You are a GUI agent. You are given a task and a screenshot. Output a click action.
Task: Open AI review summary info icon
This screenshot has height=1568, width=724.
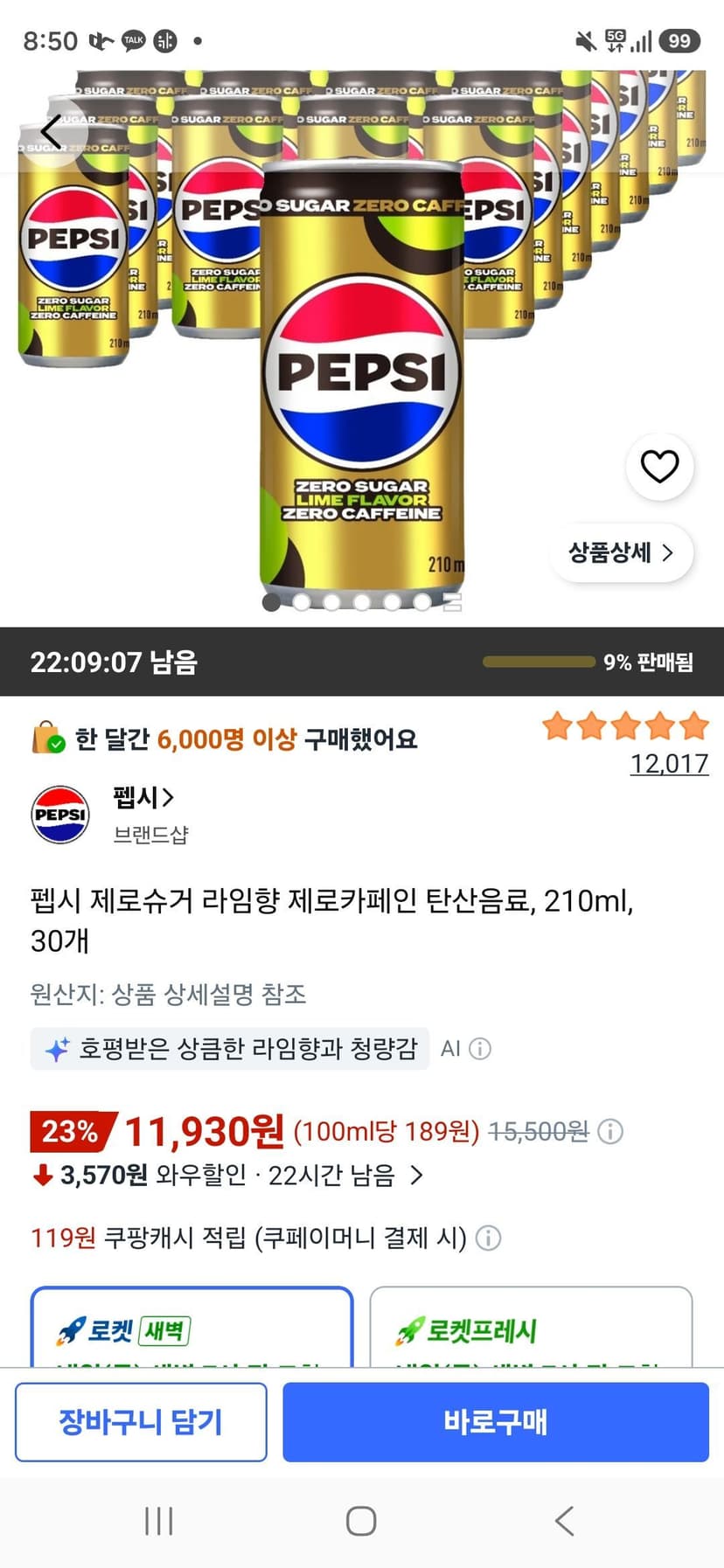(x=479, y=1048)
